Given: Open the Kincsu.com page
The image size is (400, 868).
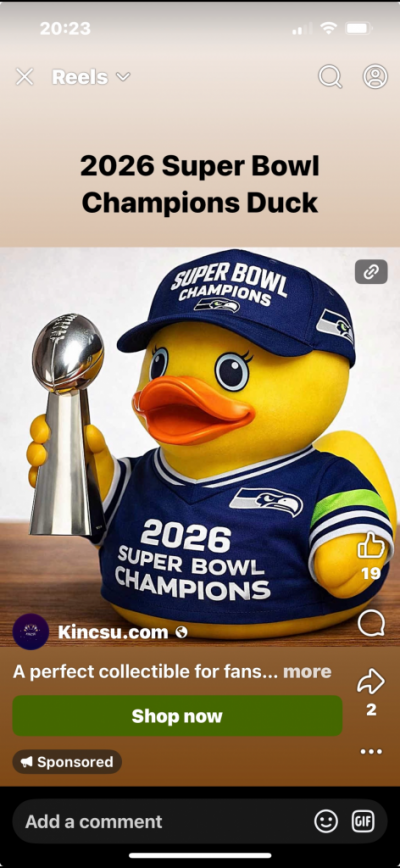Looking at the screenshot, I should point(113,632).
